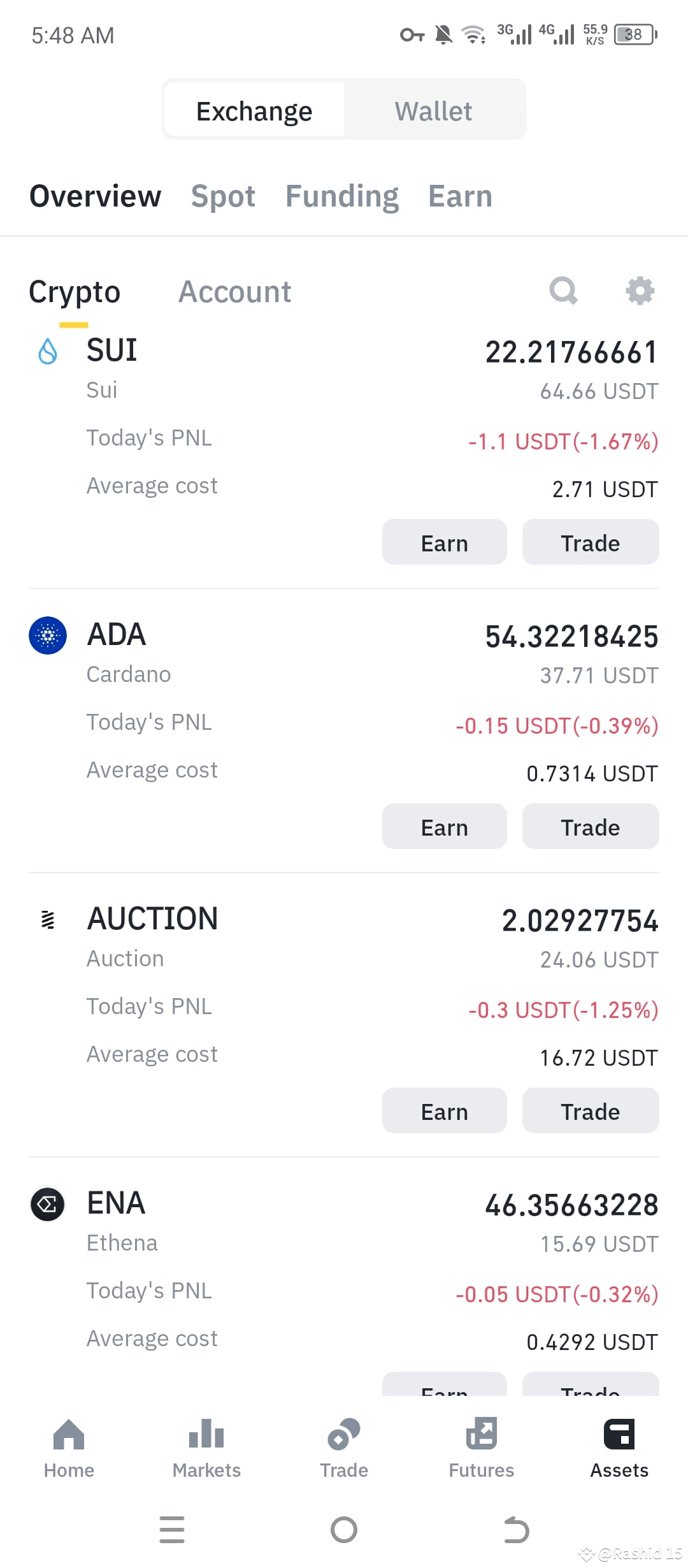Go to the Funding tab
Viewport: 688px width, 1568px height.
click(342, 196)
